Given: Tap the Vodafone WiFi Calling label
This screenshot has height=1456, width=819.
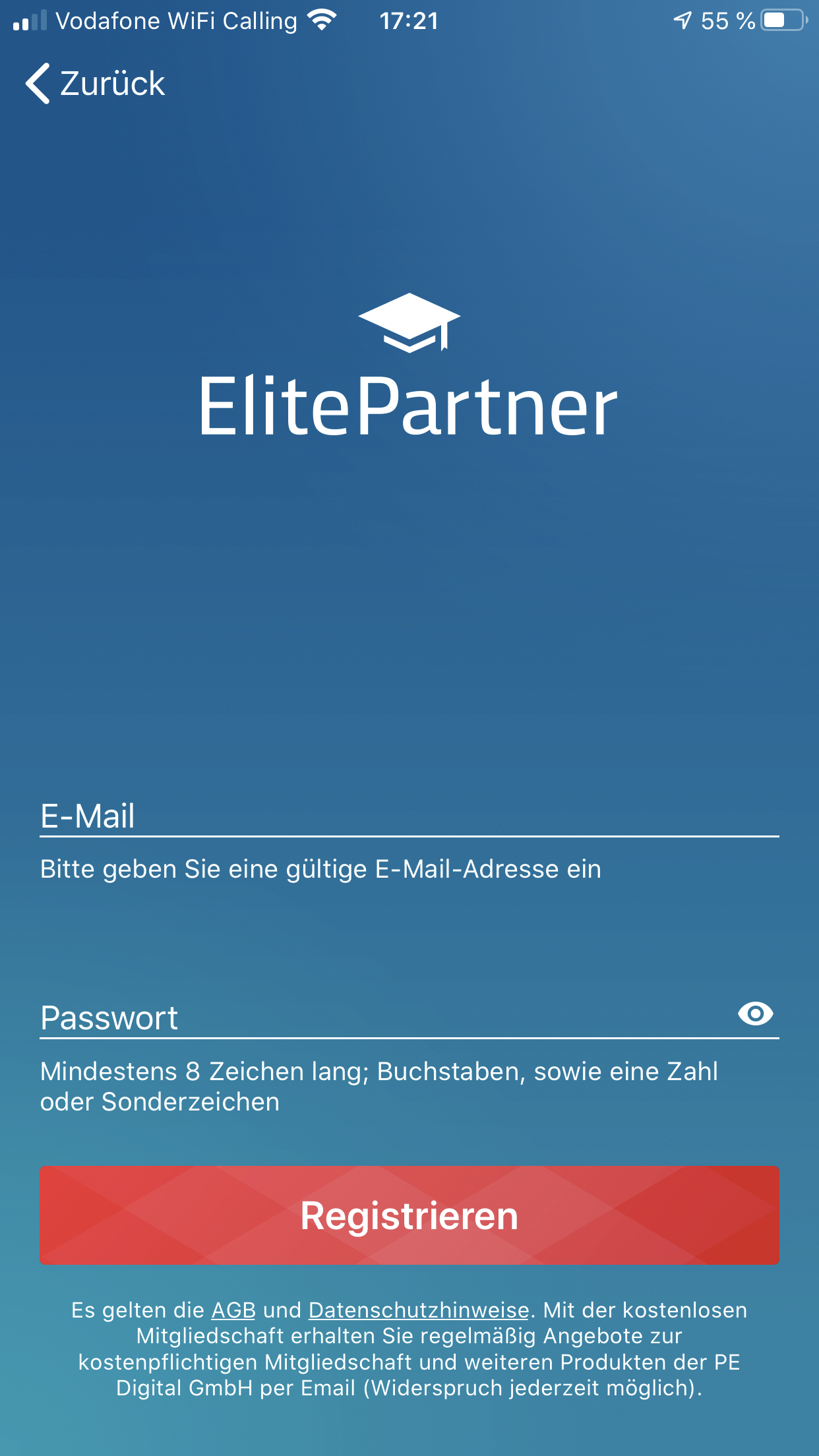Looking at the screenshot, I should click(177, 20).
